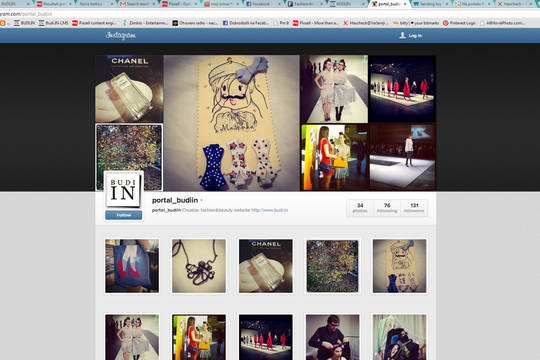
Task: Click the Instagram logo in the header
Action: point(121,35)
